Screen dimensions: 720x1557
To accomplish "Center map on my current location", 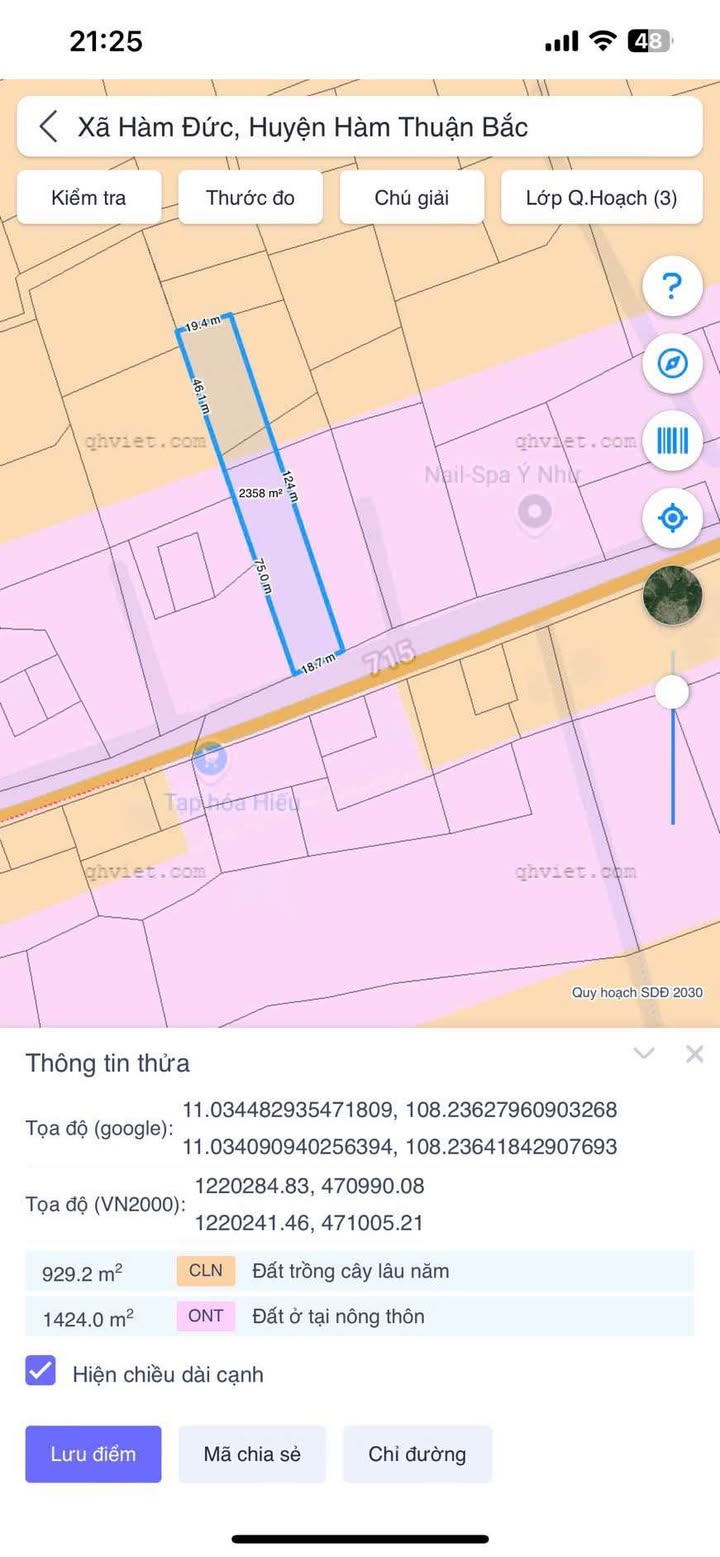I will coord(672,518).
